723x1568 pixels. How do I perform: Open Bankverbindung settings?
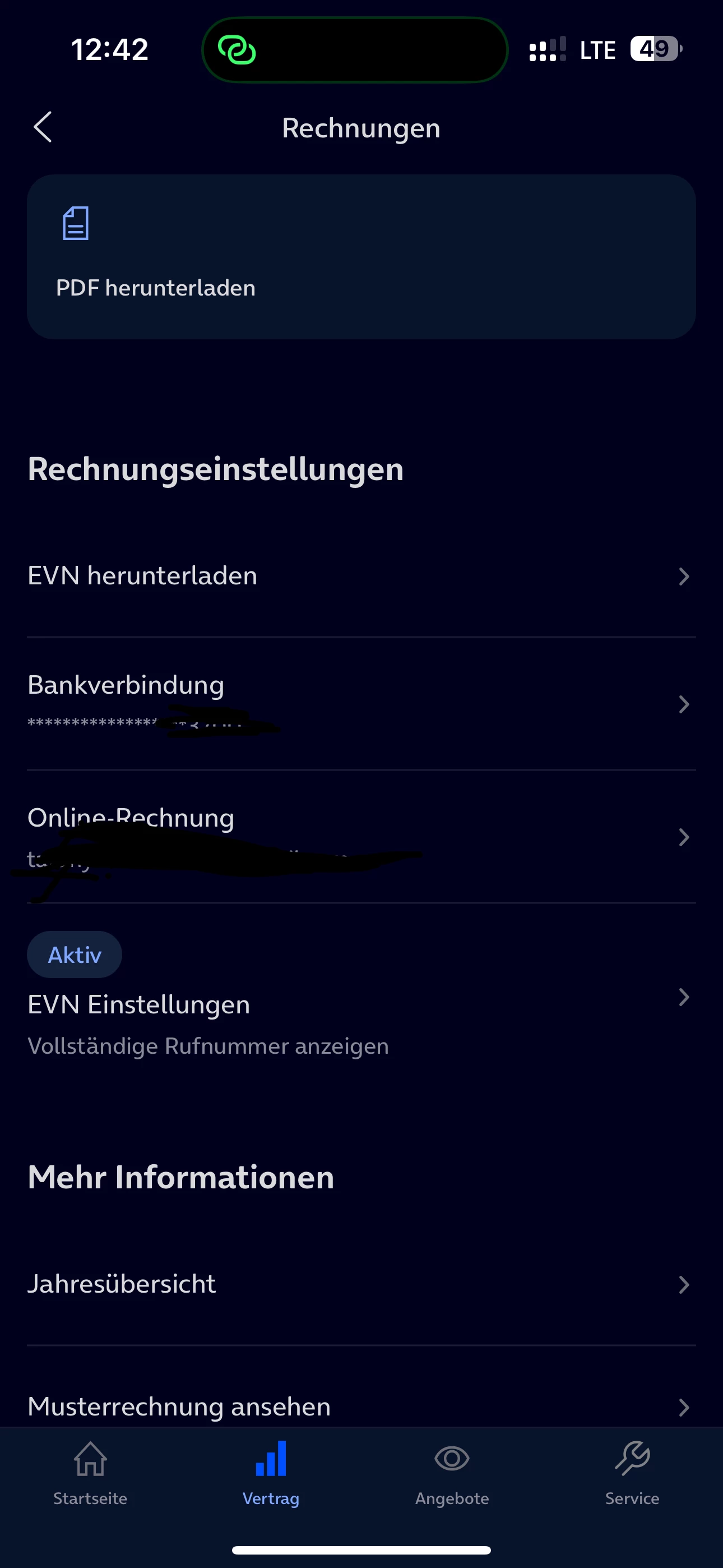(x=361, y=704)
